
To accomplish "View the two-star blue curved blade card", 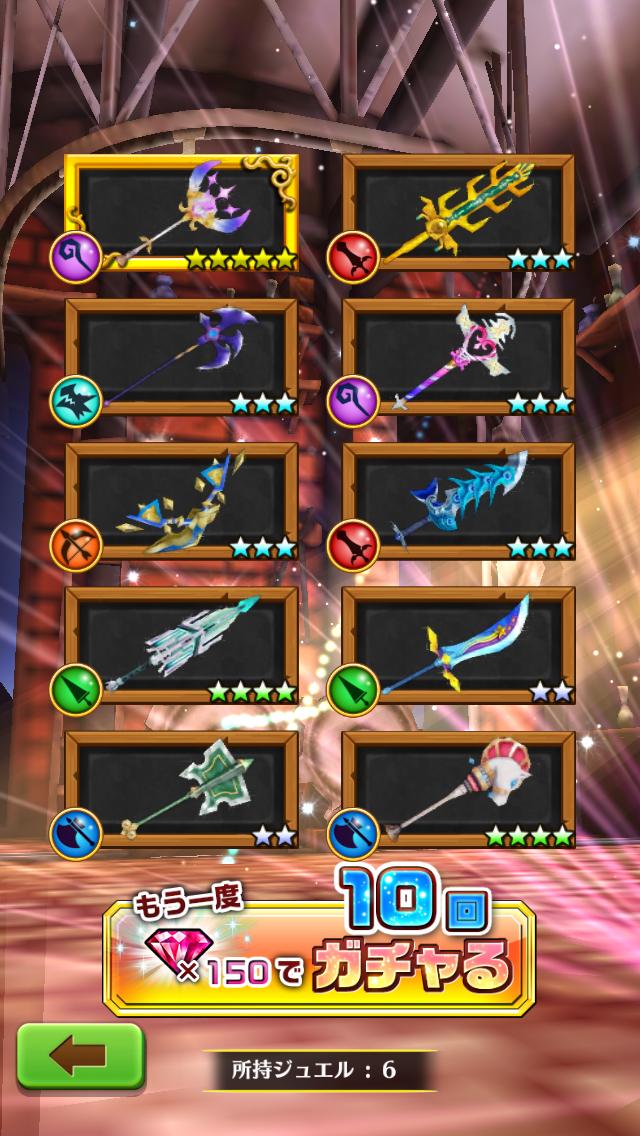I will coord(458,645).
